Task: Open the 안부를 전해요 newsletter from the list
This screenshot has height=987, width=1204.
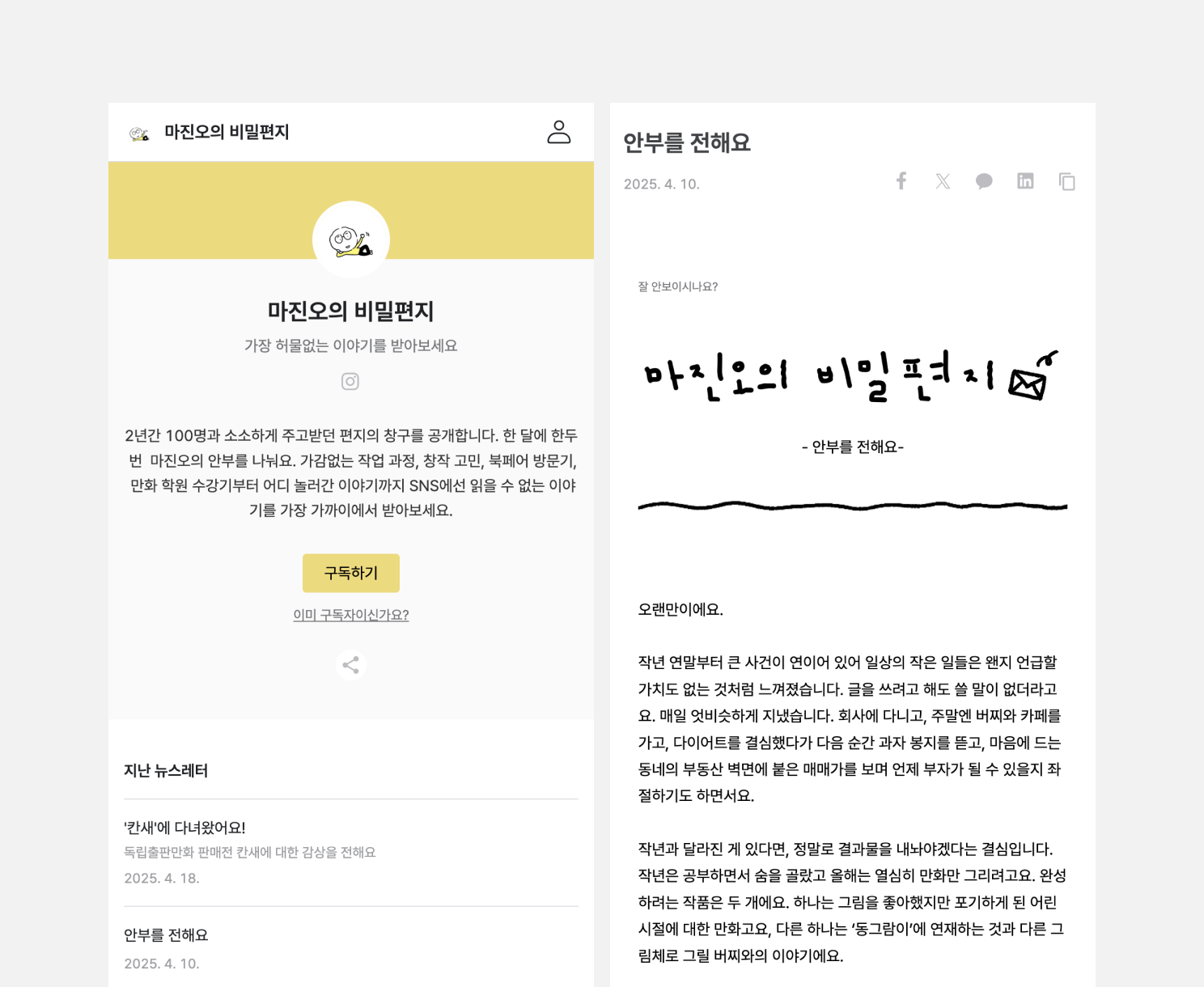Action: point(166,935)
